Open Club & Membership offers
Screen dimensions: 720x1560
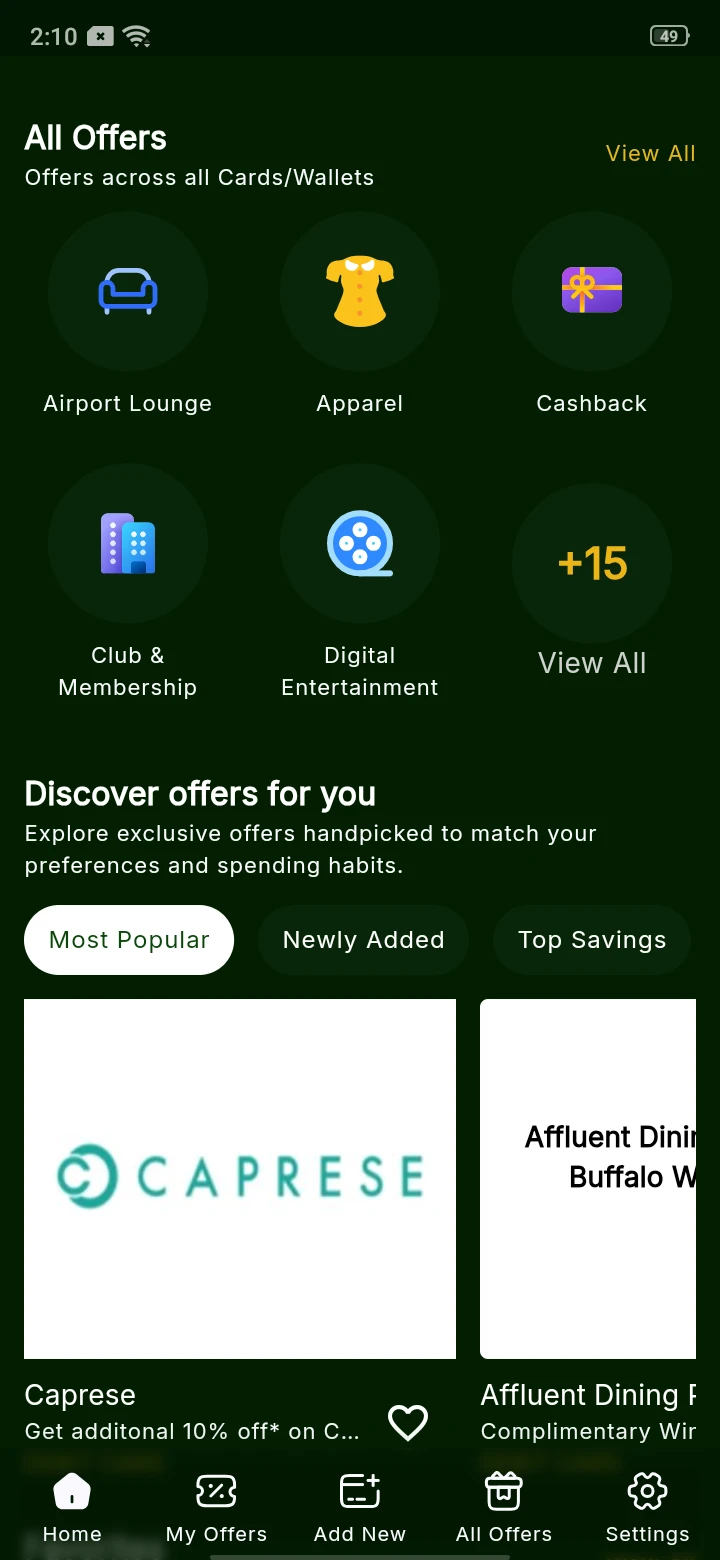[x=128, y=544]
